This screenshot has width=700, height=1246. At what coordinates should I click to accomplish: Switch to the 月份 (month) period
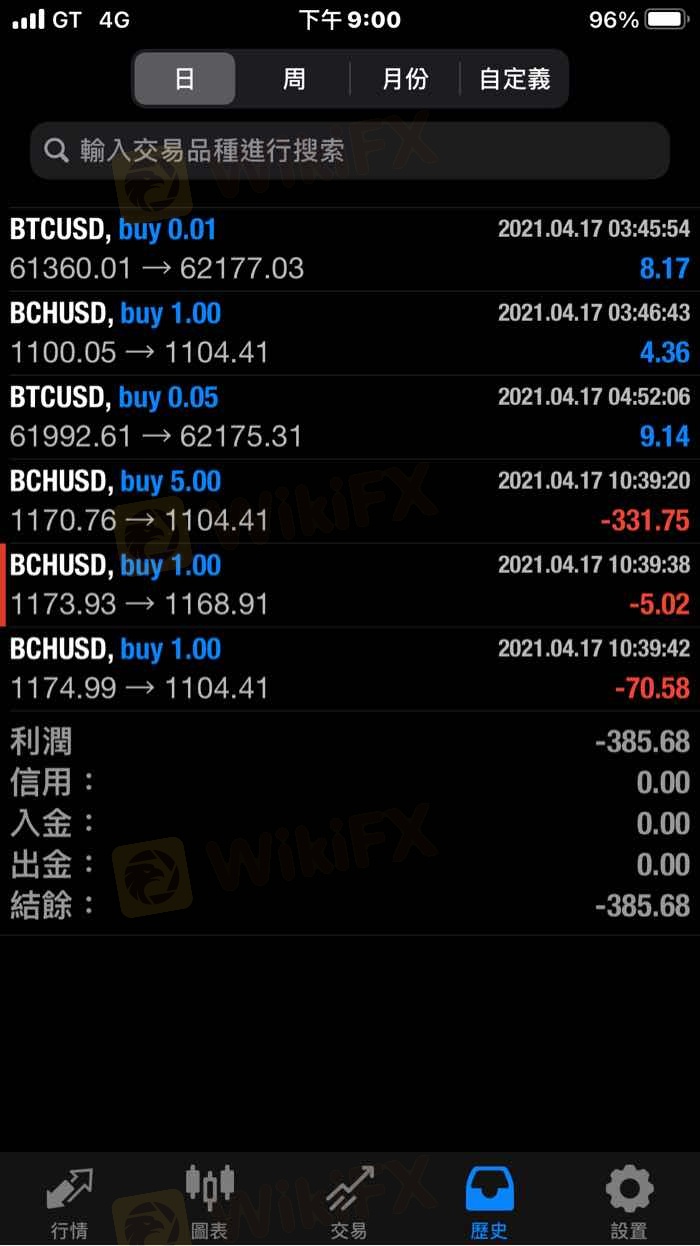(x=404, y=79)
